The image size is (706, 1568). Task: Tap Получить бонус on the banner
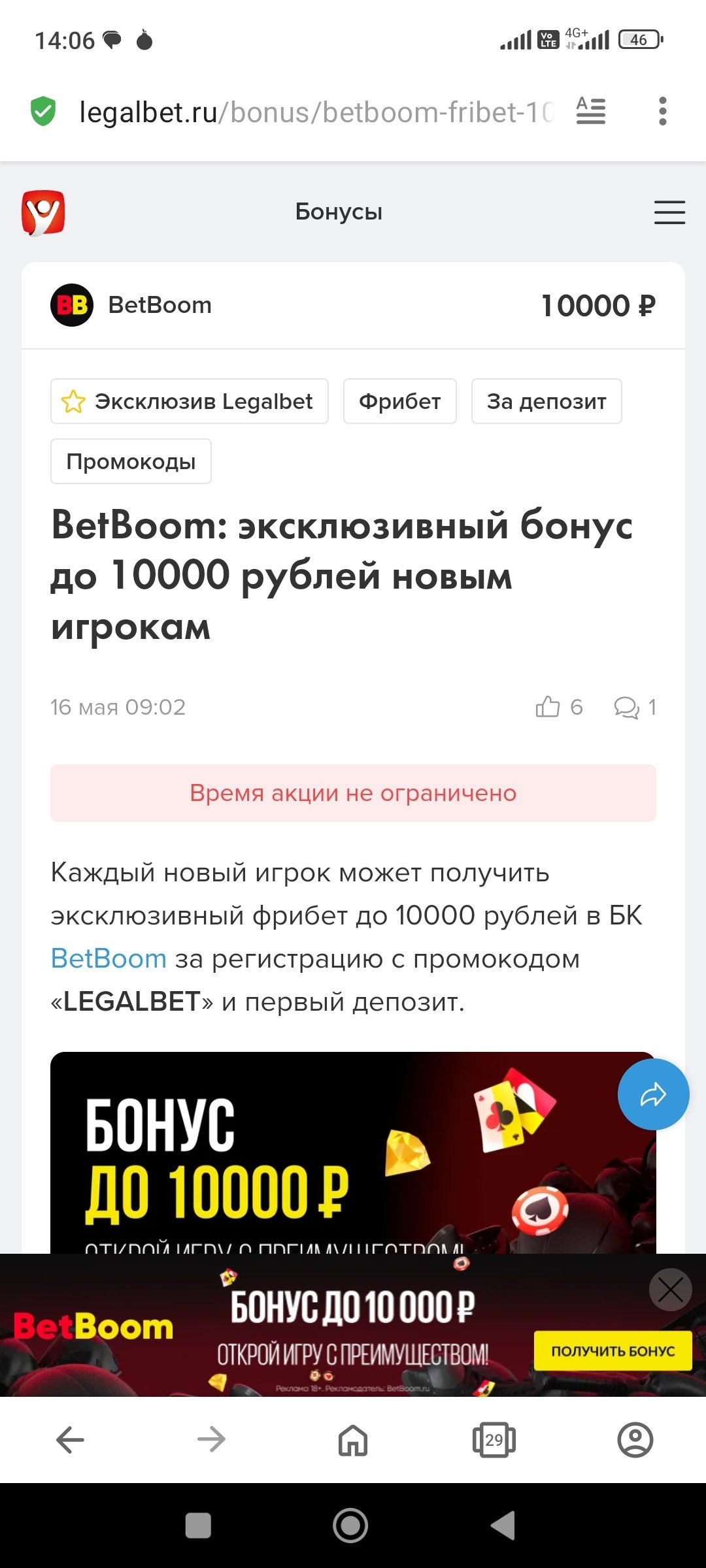pos(613,1350)
